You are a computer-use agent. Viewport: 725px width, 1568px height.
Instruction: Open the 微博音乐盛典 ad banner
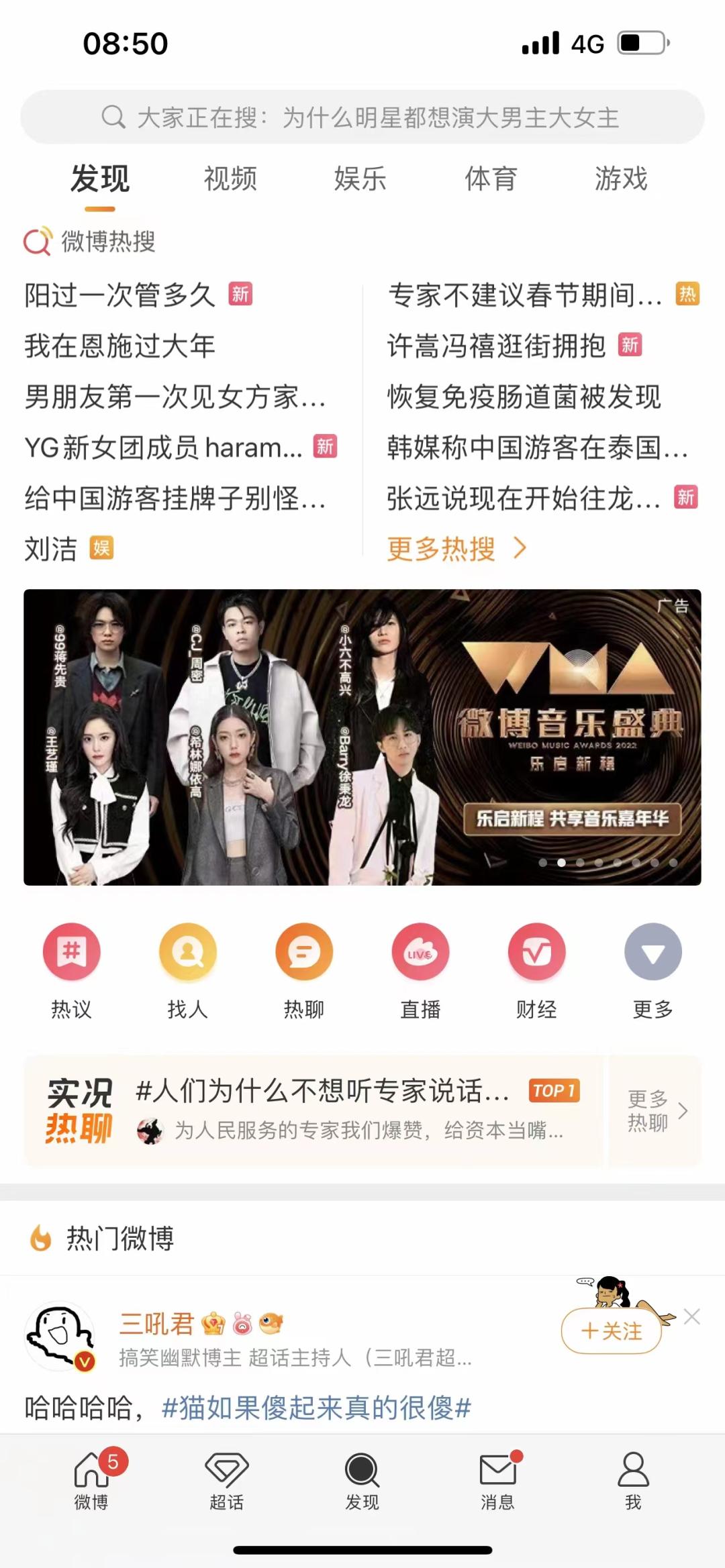point(362,737)
